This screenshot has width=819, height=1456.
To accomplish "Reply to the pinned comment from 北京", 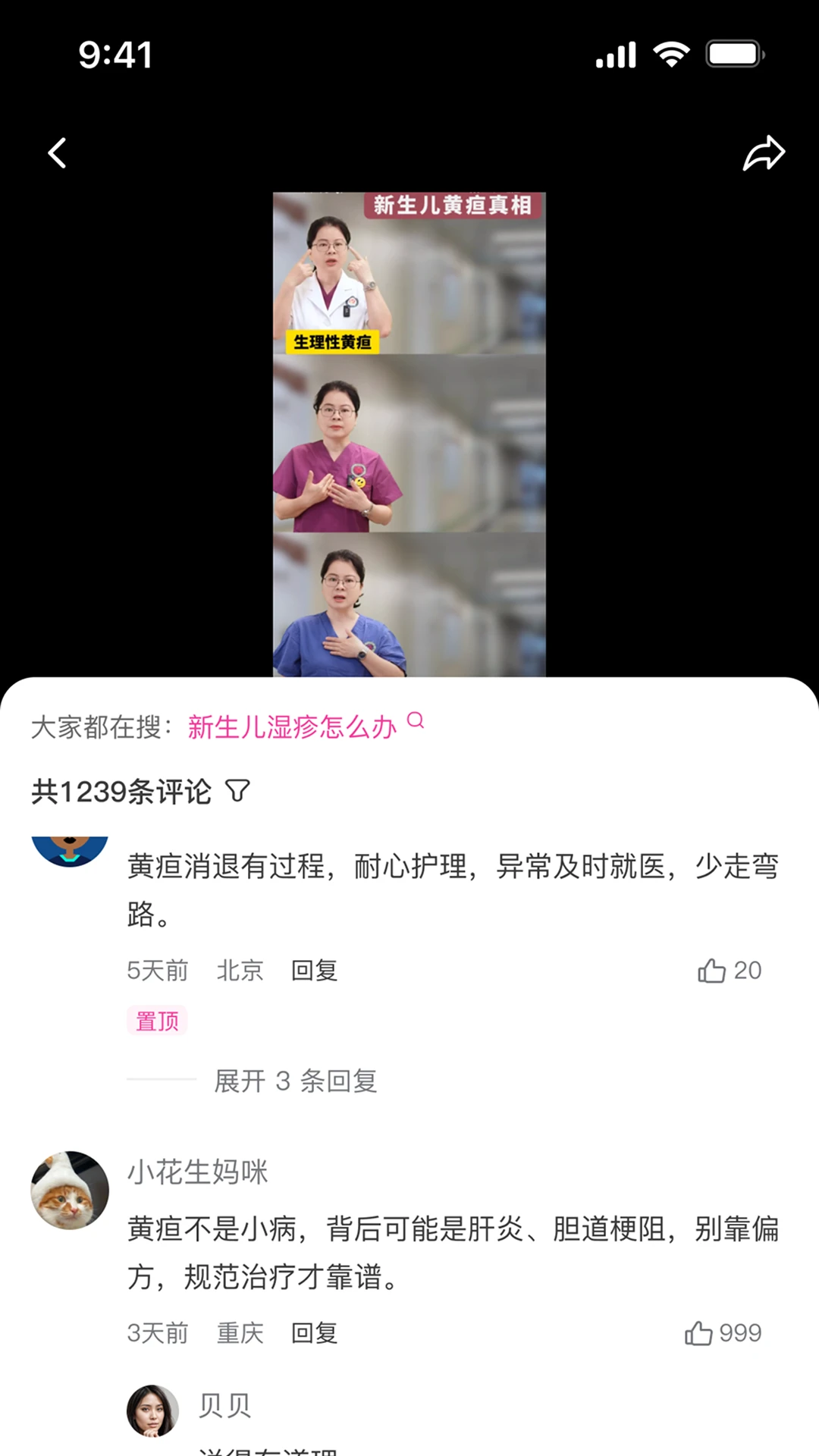I will (x=314, y=971).
